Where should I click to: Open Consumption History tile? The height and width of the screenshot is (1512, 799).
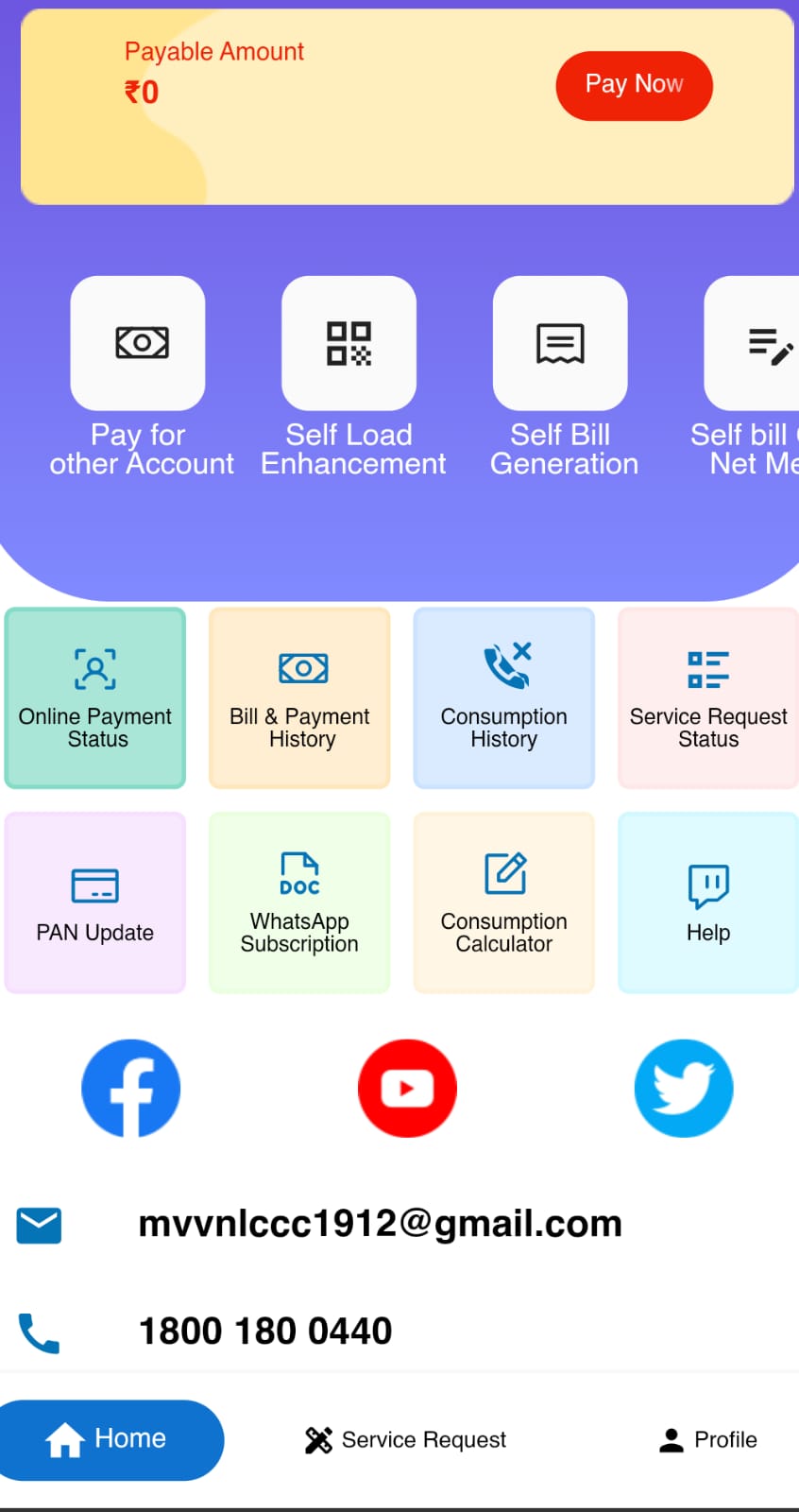(x=504, y=698)
